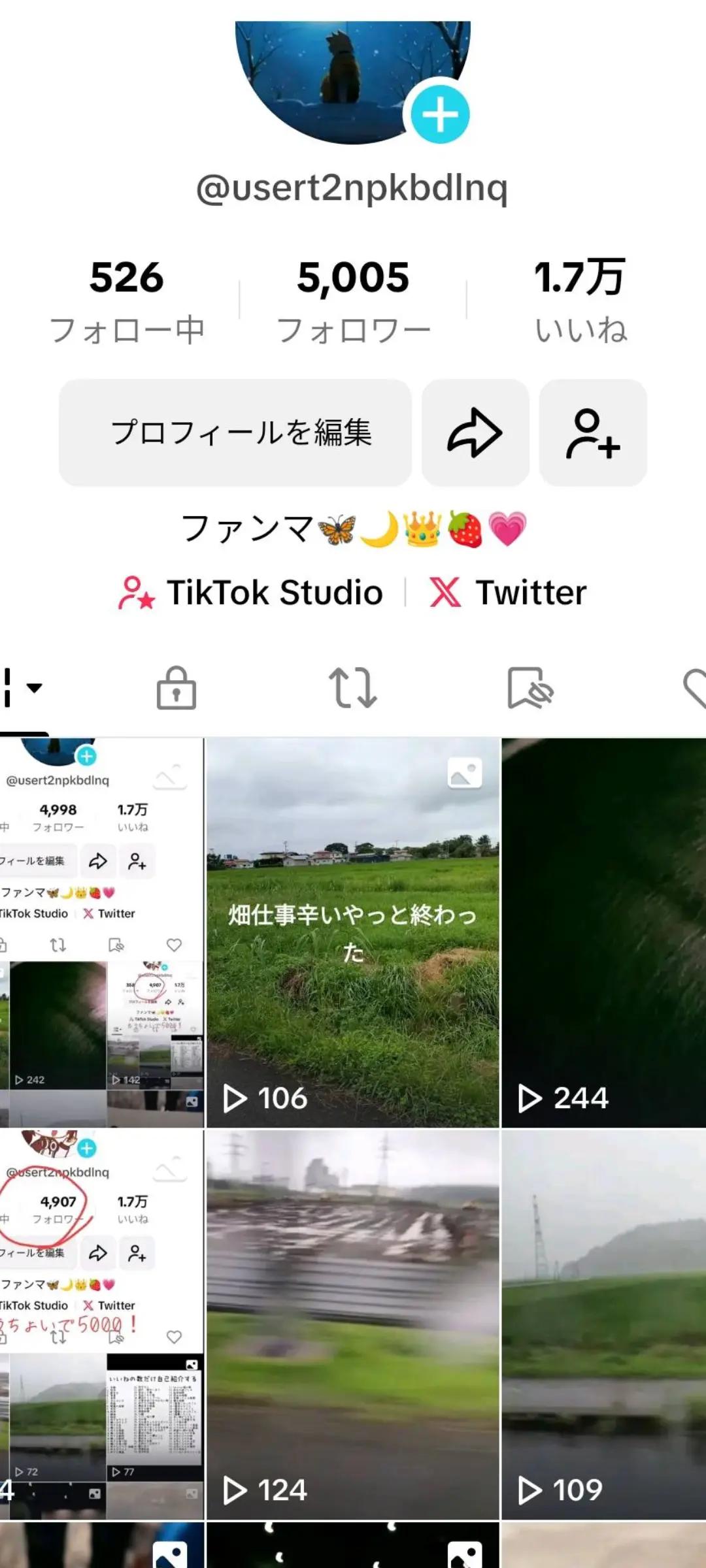Open TikTok Studio
Image resolution: width=706 pixels, height=1568 pixels.
click(252, 593)
